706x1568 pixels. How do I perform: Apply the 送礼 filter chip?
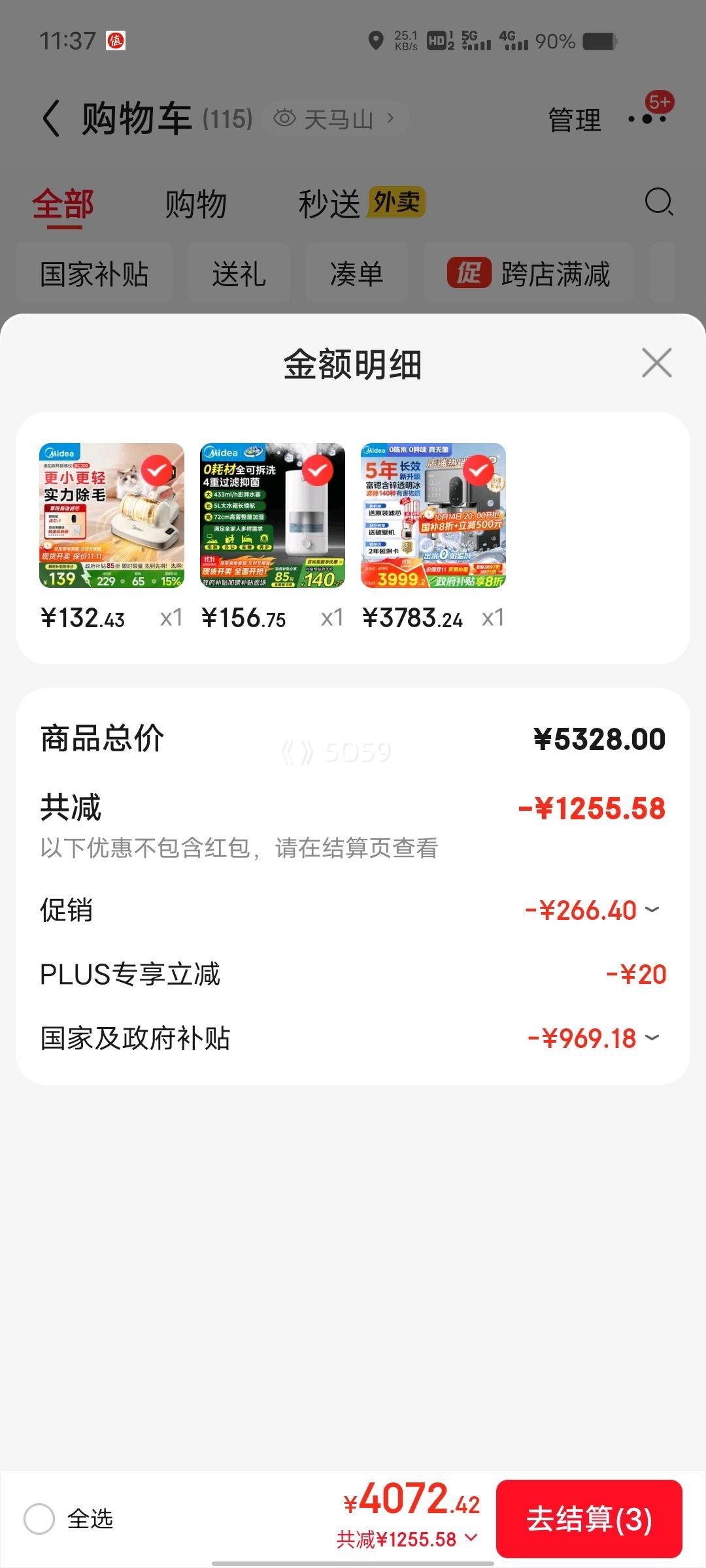point(239,274)
